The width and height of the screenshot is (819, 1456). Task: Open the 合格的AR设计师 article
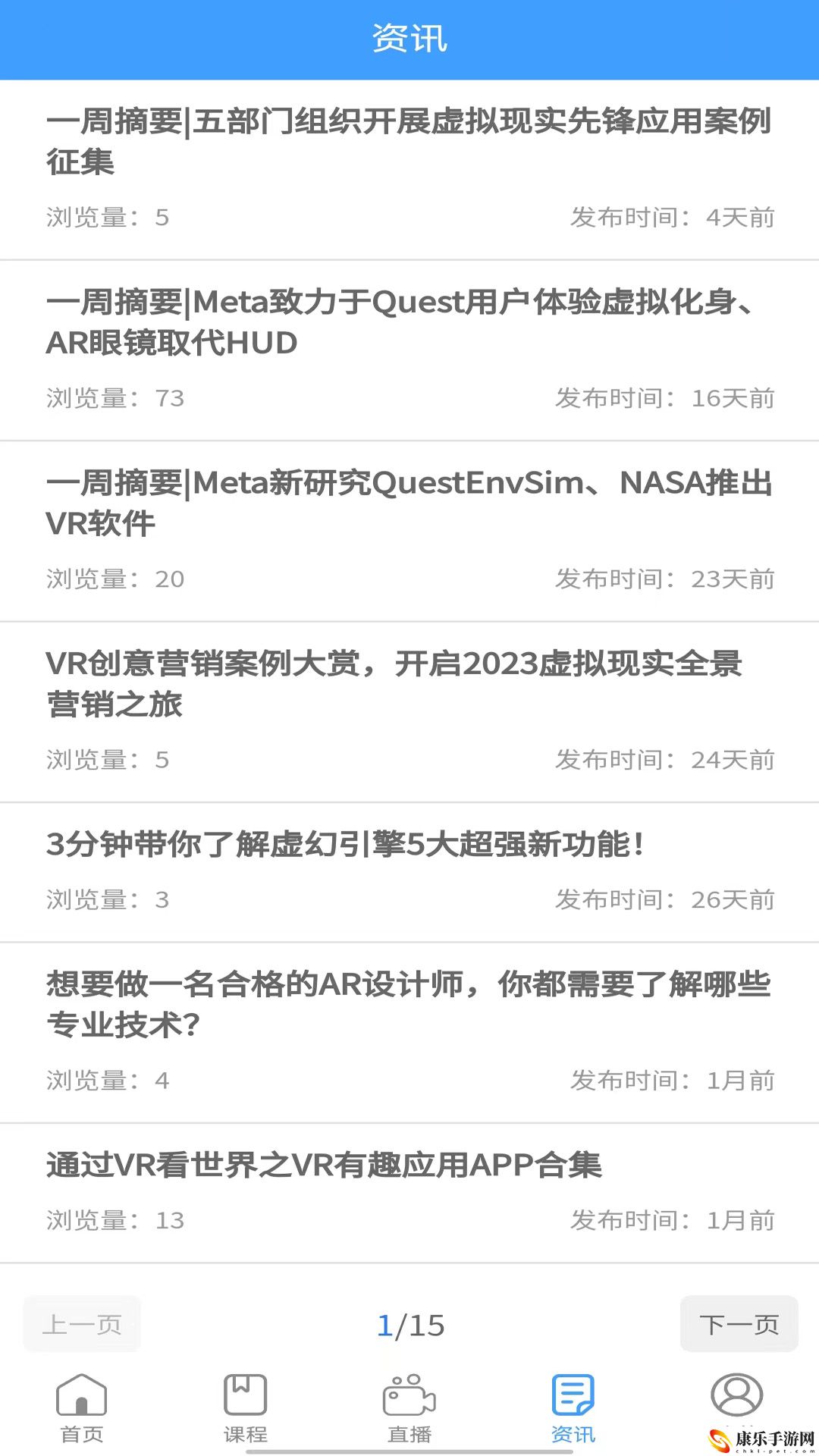coord(409,1033)
